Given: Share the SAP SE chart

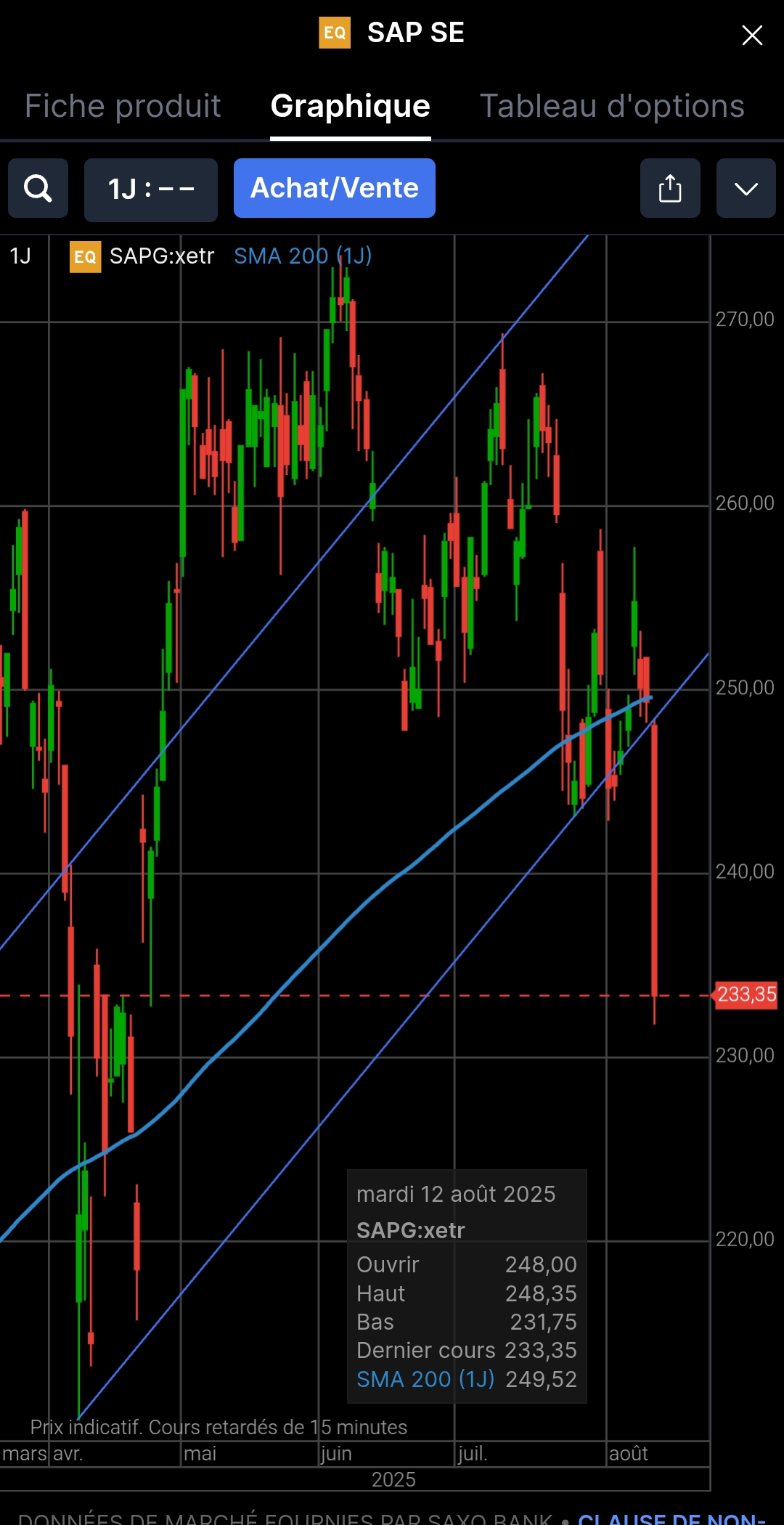Looking at the screenshot, I should (x=669, y=189).
